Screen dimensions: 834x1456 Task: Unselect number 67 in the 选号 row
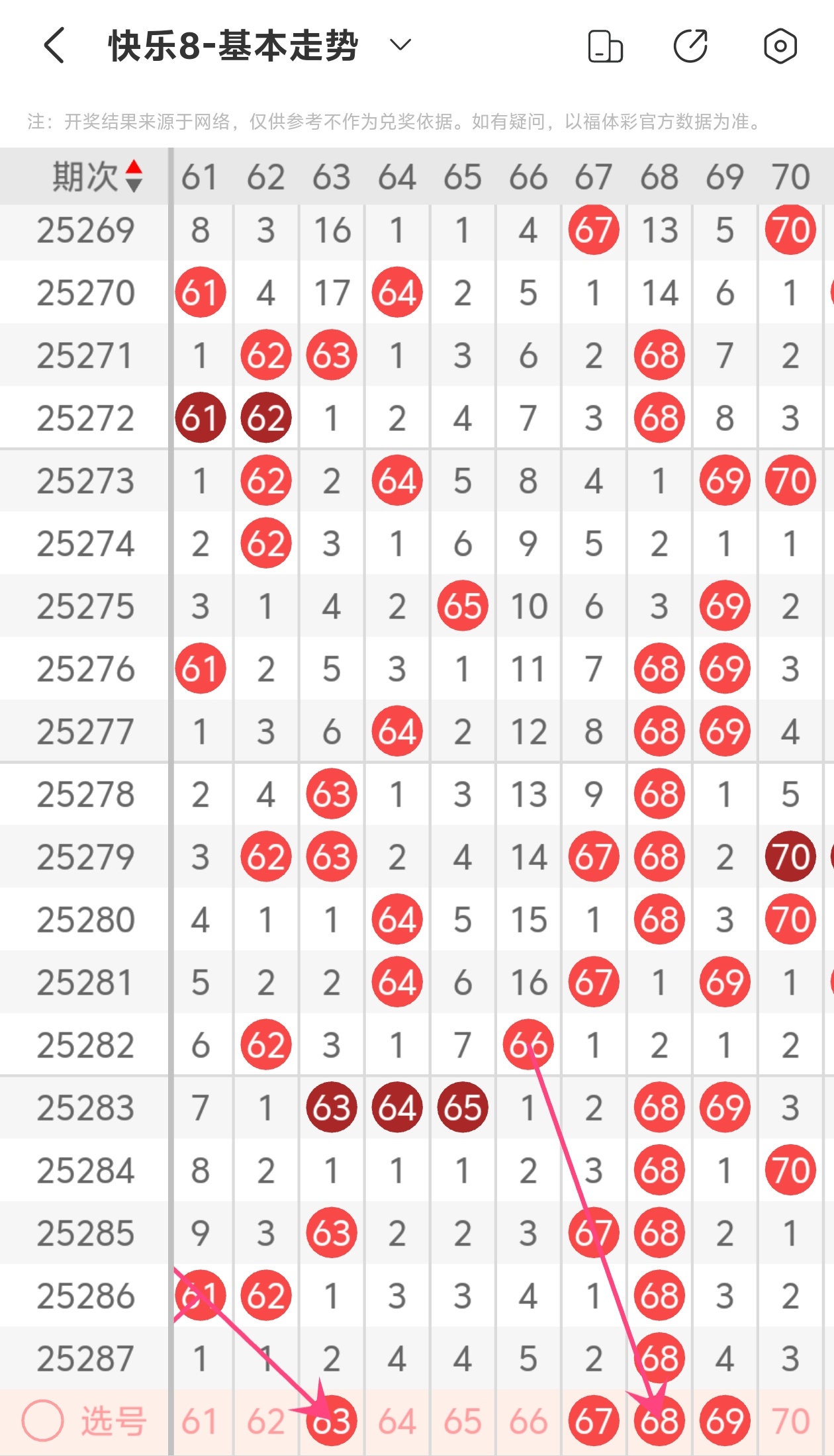[594, 1421]
